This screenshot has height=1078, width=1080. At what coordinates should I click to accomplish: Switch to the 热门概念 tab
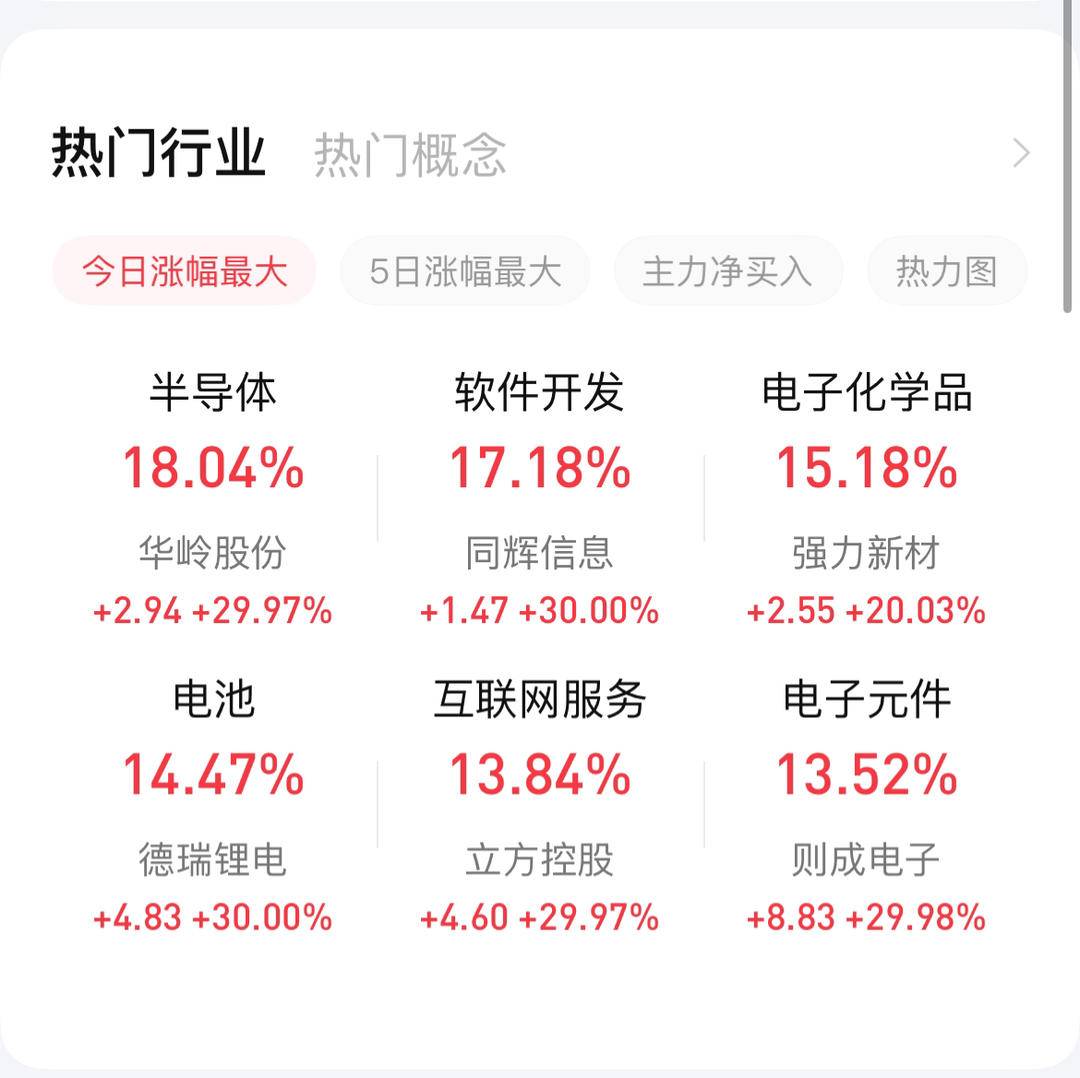(x=410, y=155)
